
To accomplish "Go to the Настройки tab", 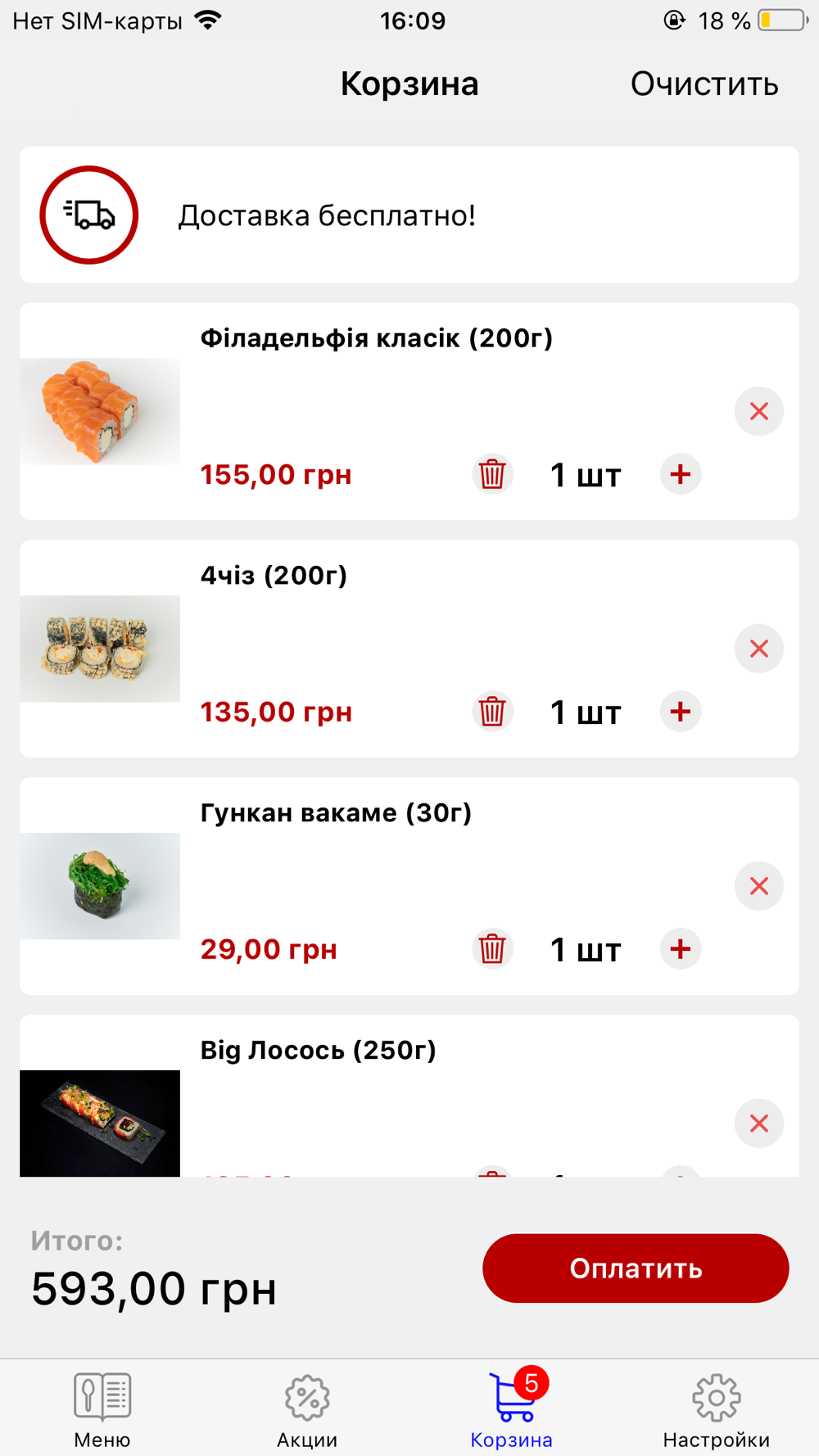I will point(717,1409).
